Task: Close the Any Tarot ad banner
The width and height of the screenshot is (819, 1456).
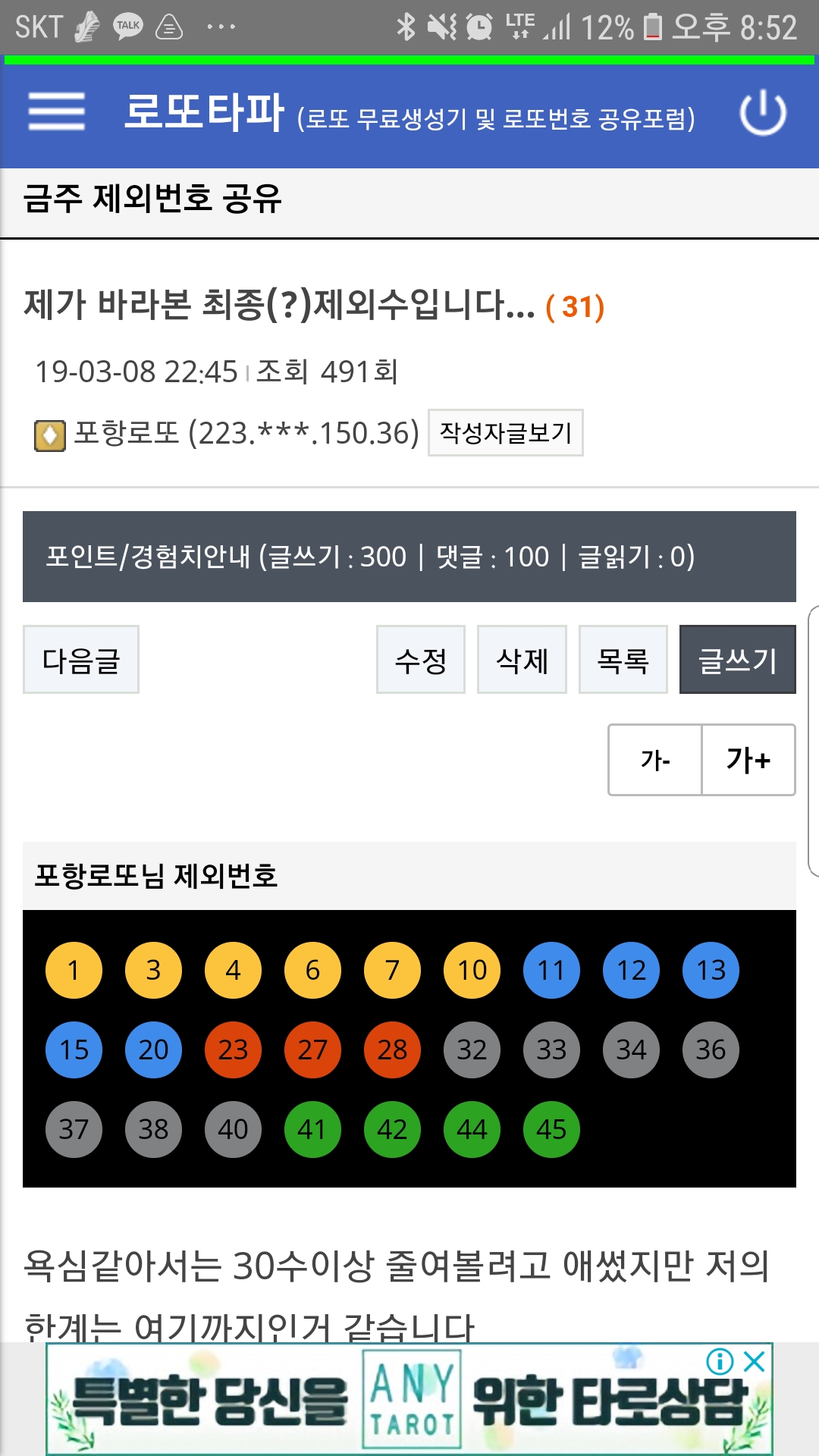Action: click(x=755, y=1361)
